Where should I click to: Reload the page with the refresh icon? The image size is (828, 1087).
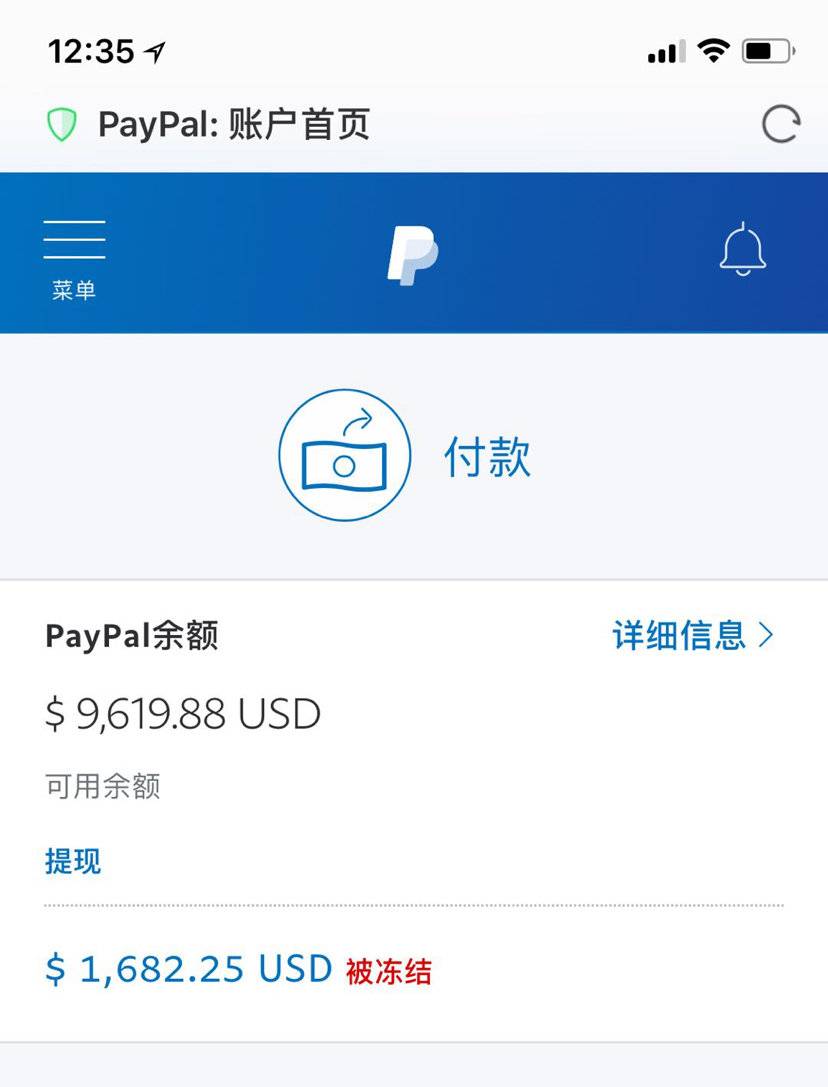coord(782,124)
